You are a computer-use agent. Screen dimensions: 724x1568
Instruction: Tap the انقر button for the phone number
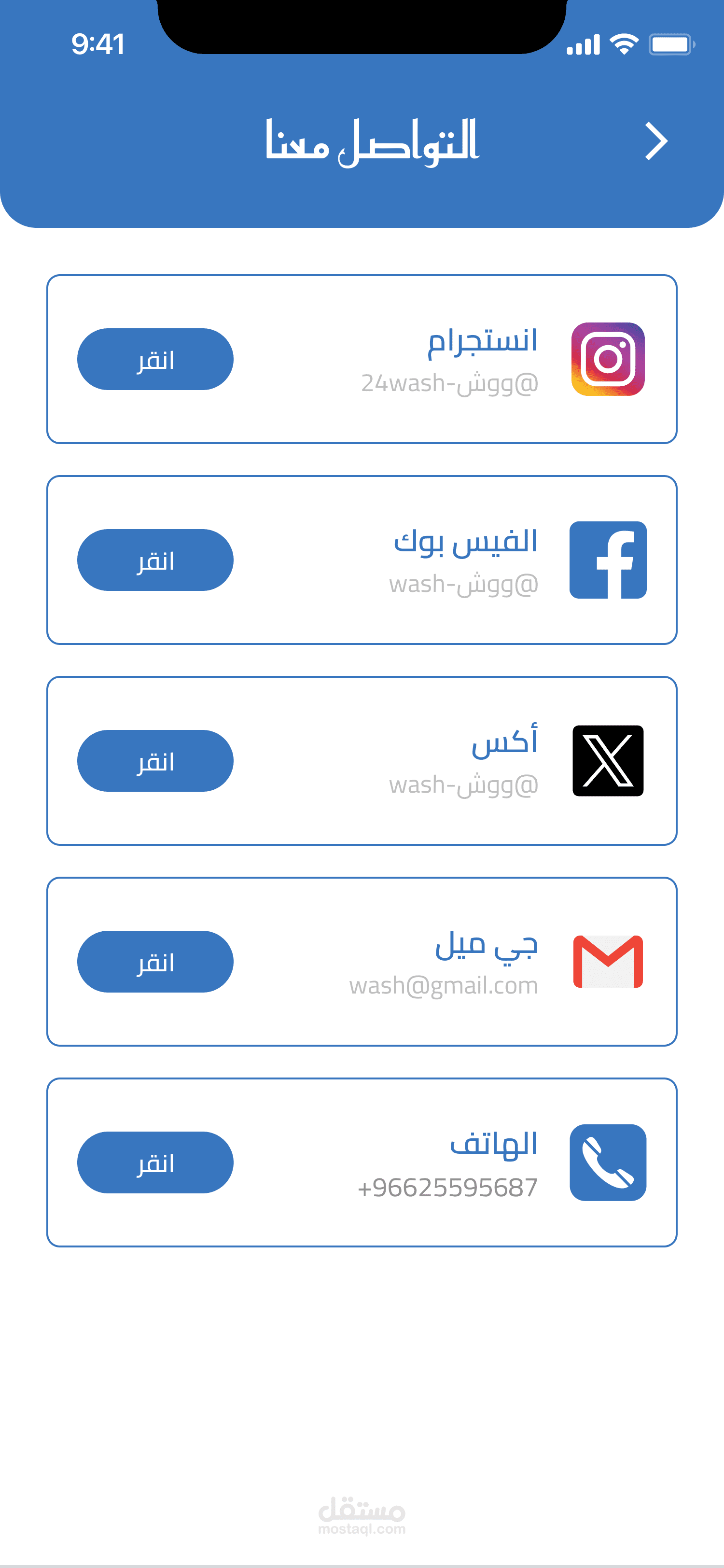coord(155,1162)
